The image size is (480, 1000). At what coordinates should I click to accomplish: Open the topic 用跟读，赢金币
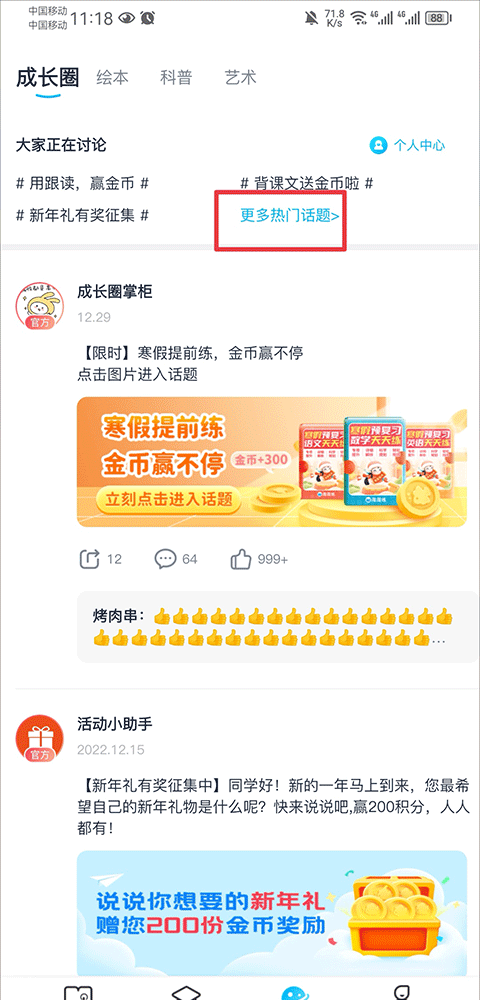[x=82, y=184]
